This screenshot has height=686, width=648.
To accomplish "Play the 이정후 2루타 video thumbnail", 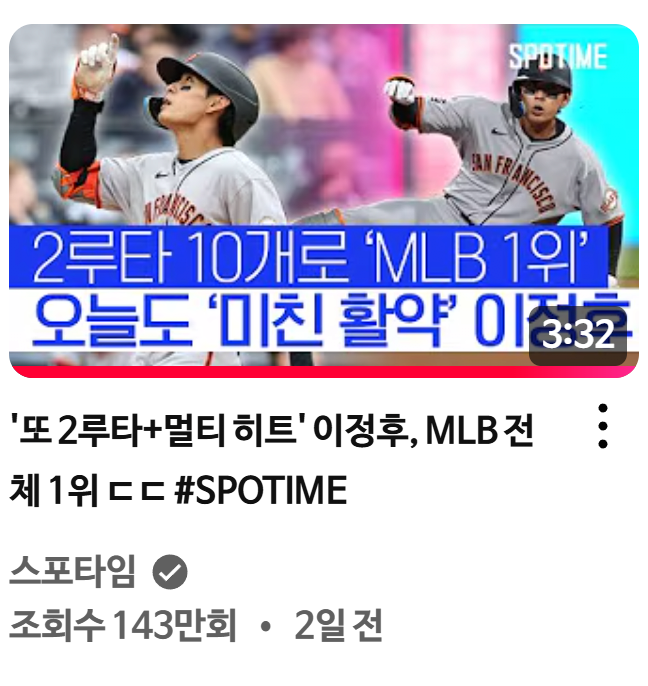I will (323, 200).
